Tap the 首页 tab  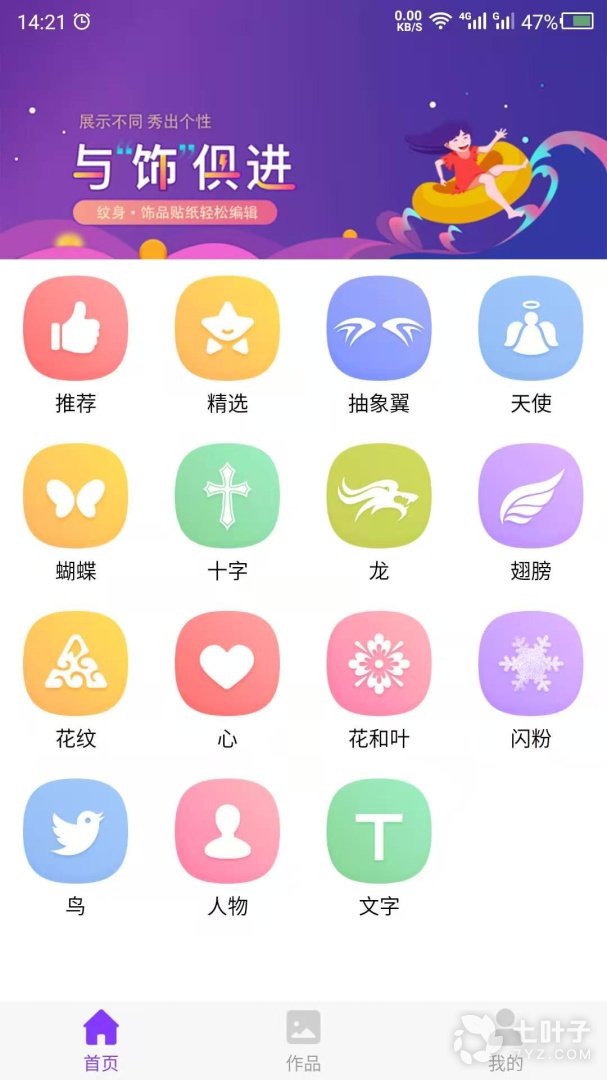click(x=101, y=1041)
